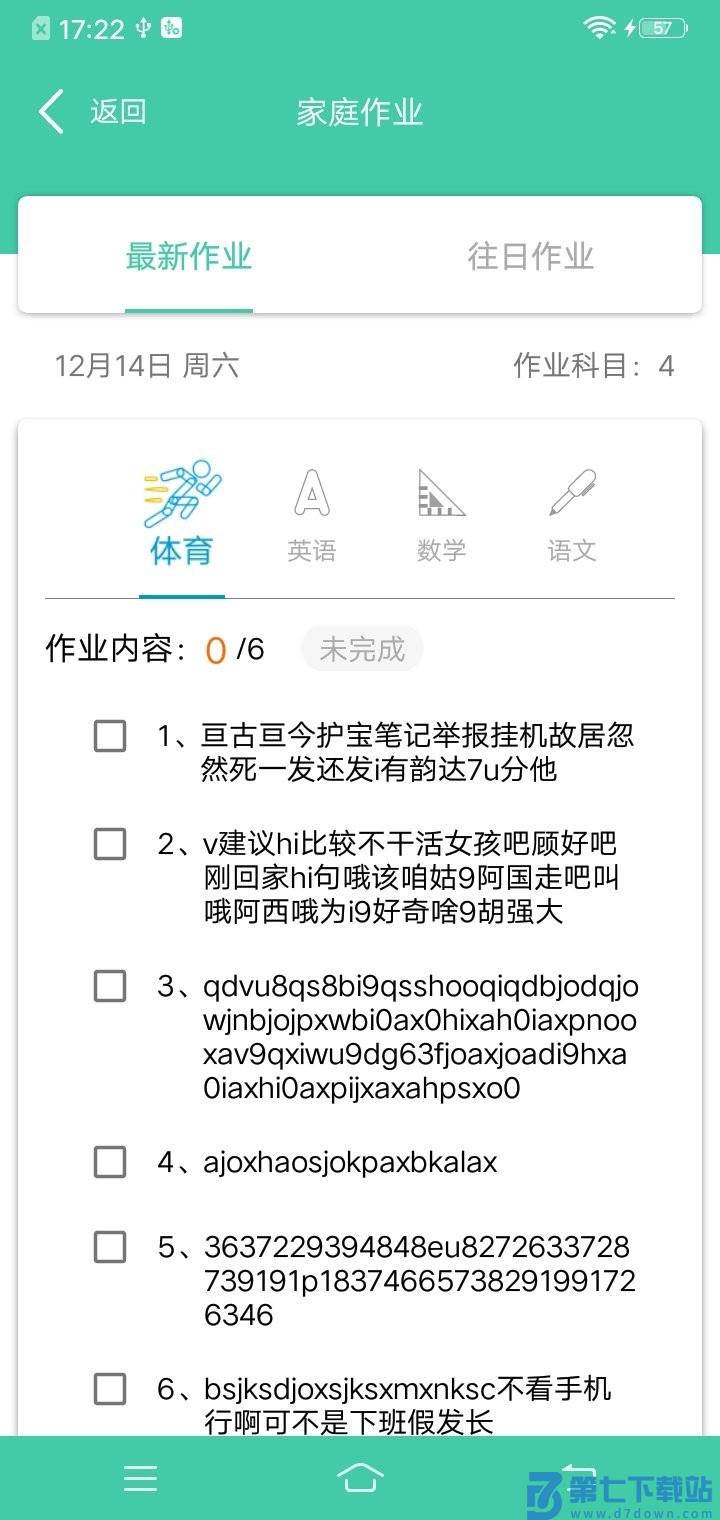This screenshot has width=720, height=1520.
Task: Tap the system home button
Action: [x=360, y=1478]
